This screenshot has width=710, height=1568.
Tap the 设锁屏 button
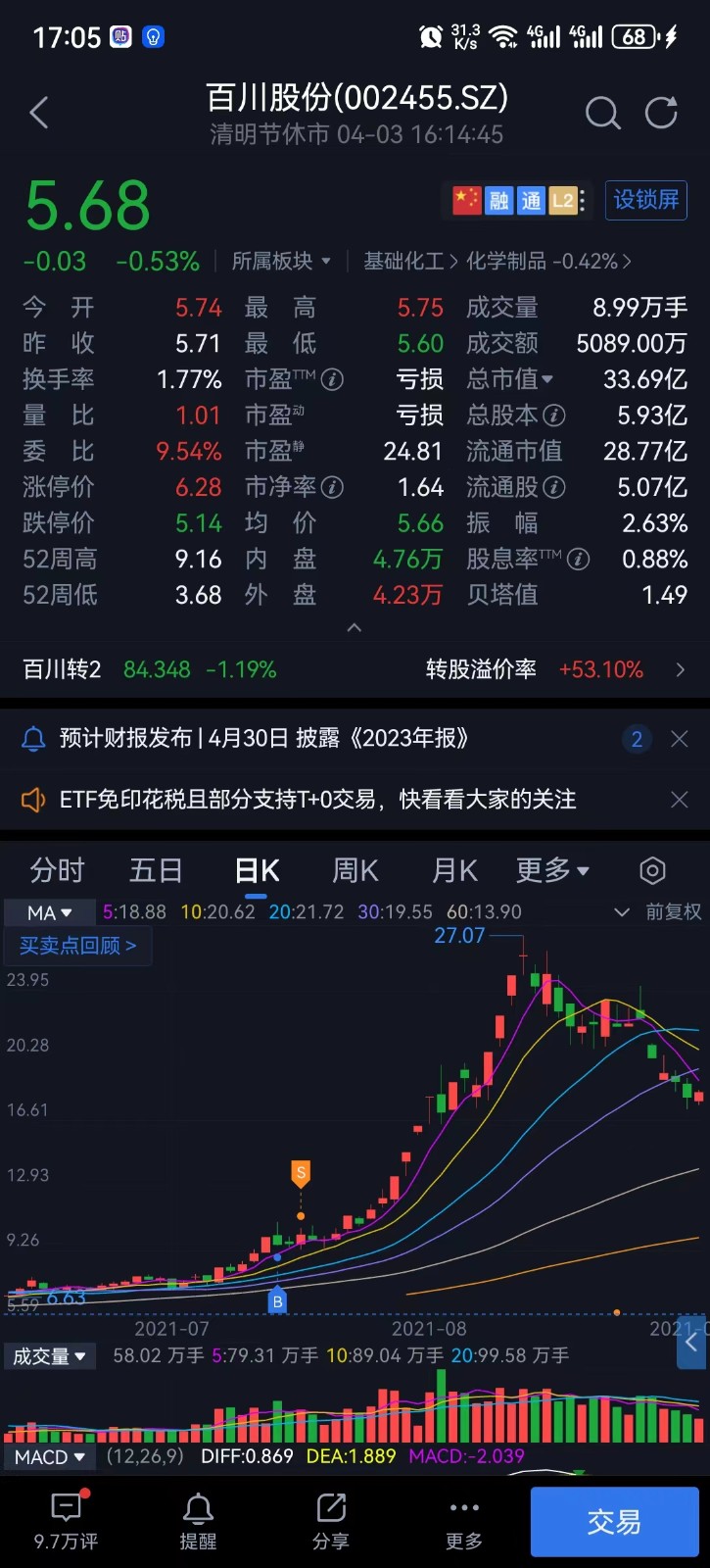point(646,201)
